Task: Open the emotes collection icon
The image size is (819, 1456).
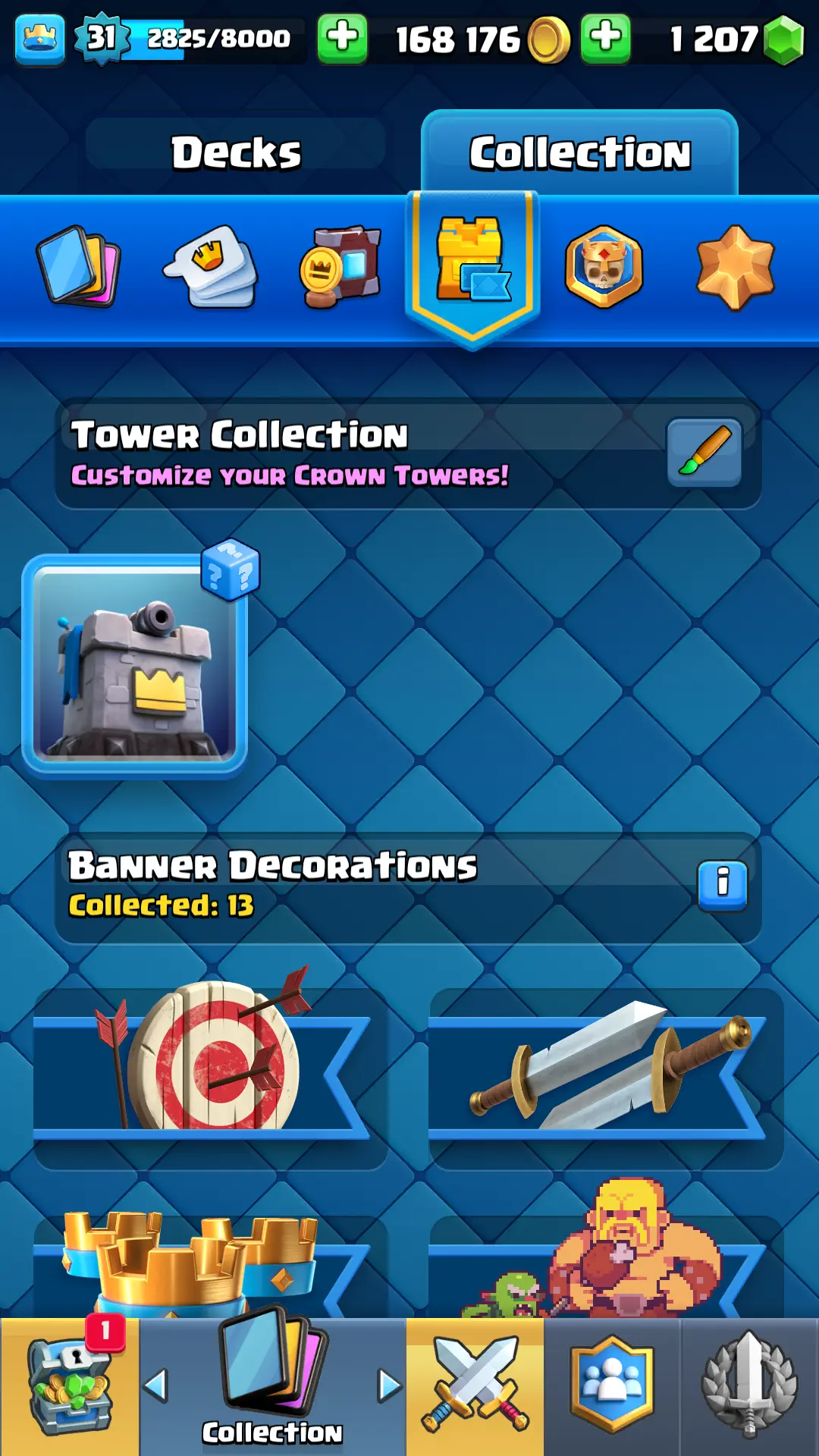Action: coord(211,267)
